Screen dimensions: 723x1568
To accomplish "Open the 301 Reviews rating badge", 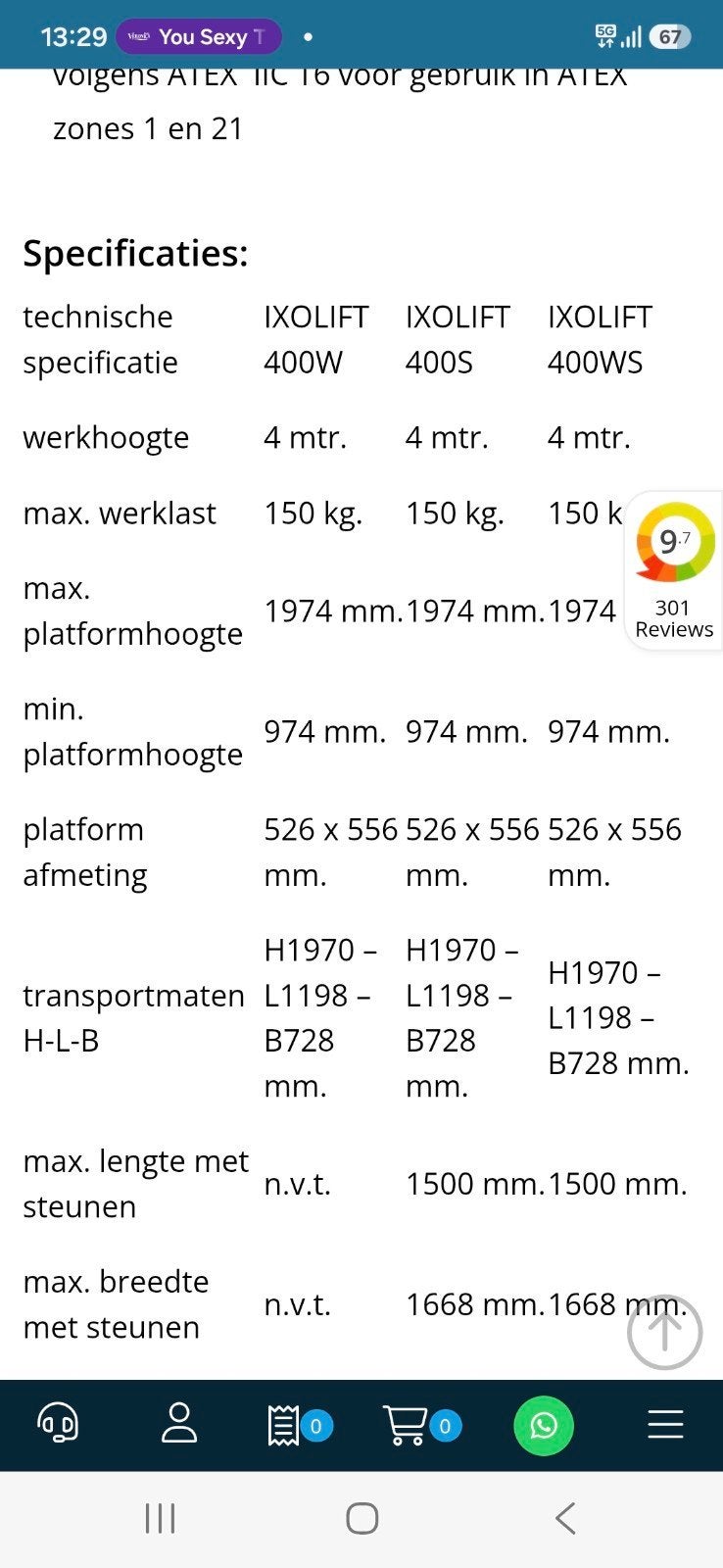I will (x=674, y=570).
